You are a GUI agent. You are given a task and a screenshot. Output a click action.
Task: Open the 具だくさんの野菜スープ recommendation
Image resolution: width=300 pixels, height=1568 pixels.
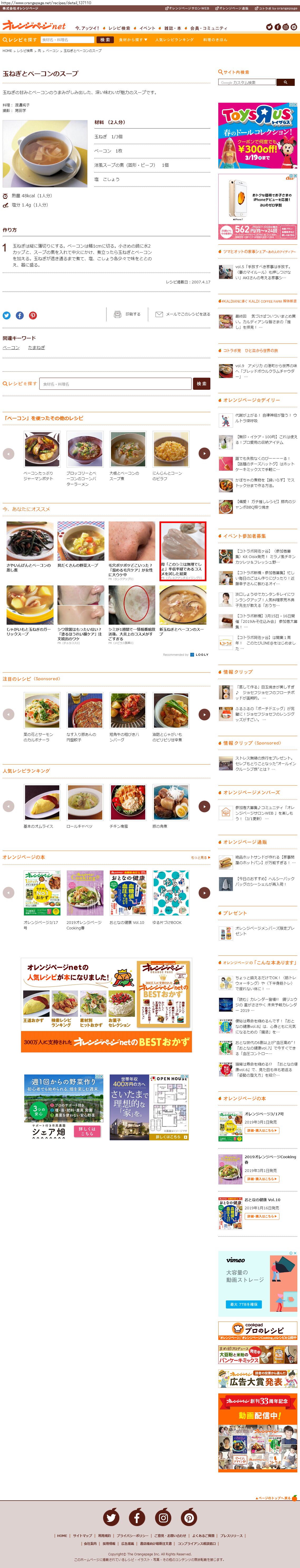[x=80, y=545]
